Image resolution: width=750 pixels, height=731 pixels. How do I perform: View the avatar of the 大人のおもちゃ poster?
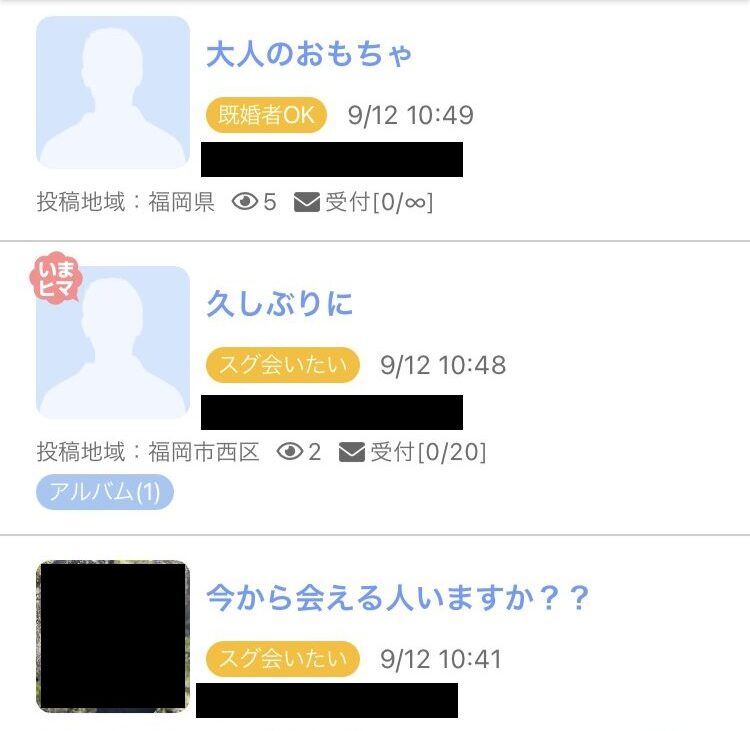[113, 92]
